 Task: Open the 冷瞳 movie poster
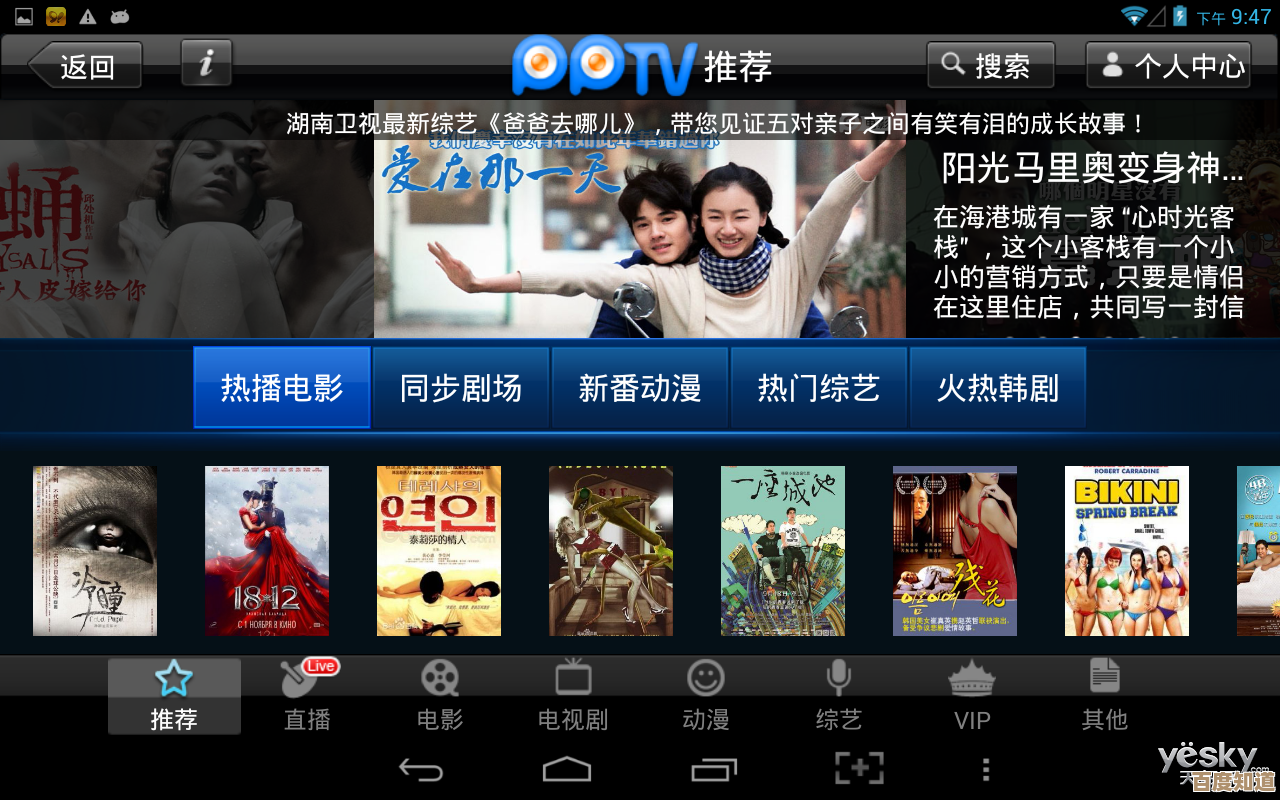pos(95,550)
